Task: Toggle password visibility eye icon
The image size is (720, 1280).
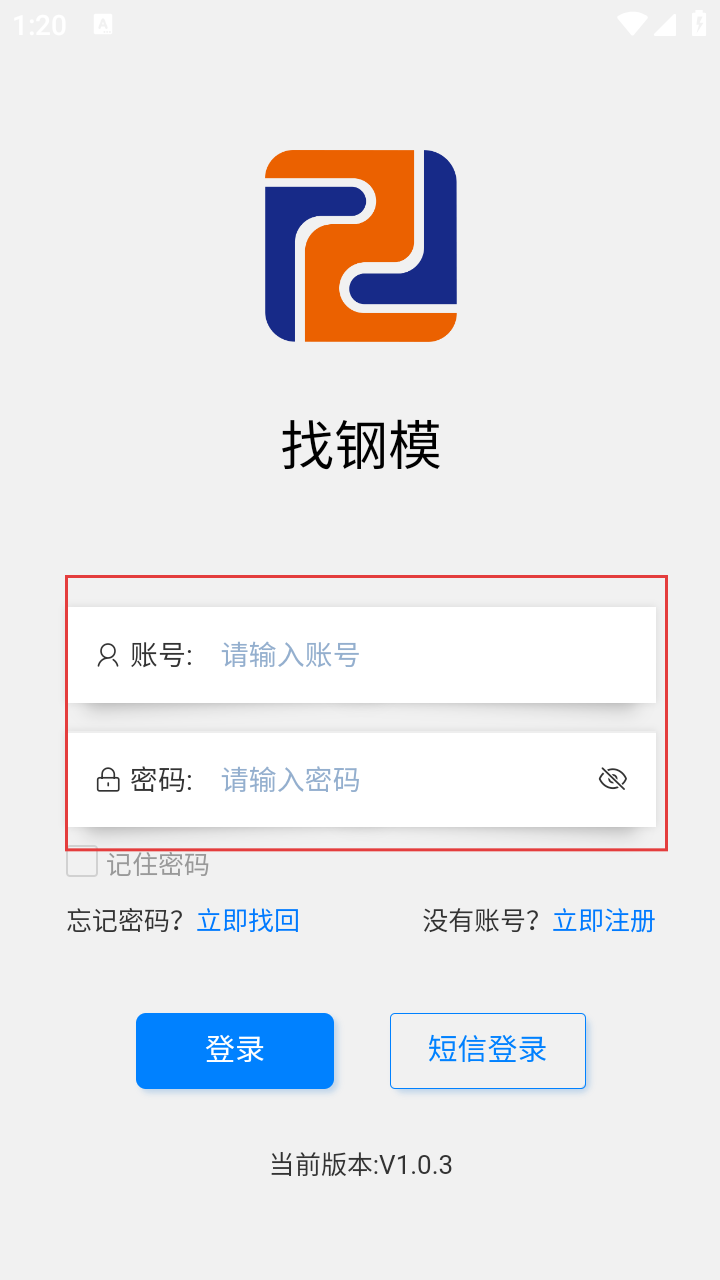Action: click(612, 779)
